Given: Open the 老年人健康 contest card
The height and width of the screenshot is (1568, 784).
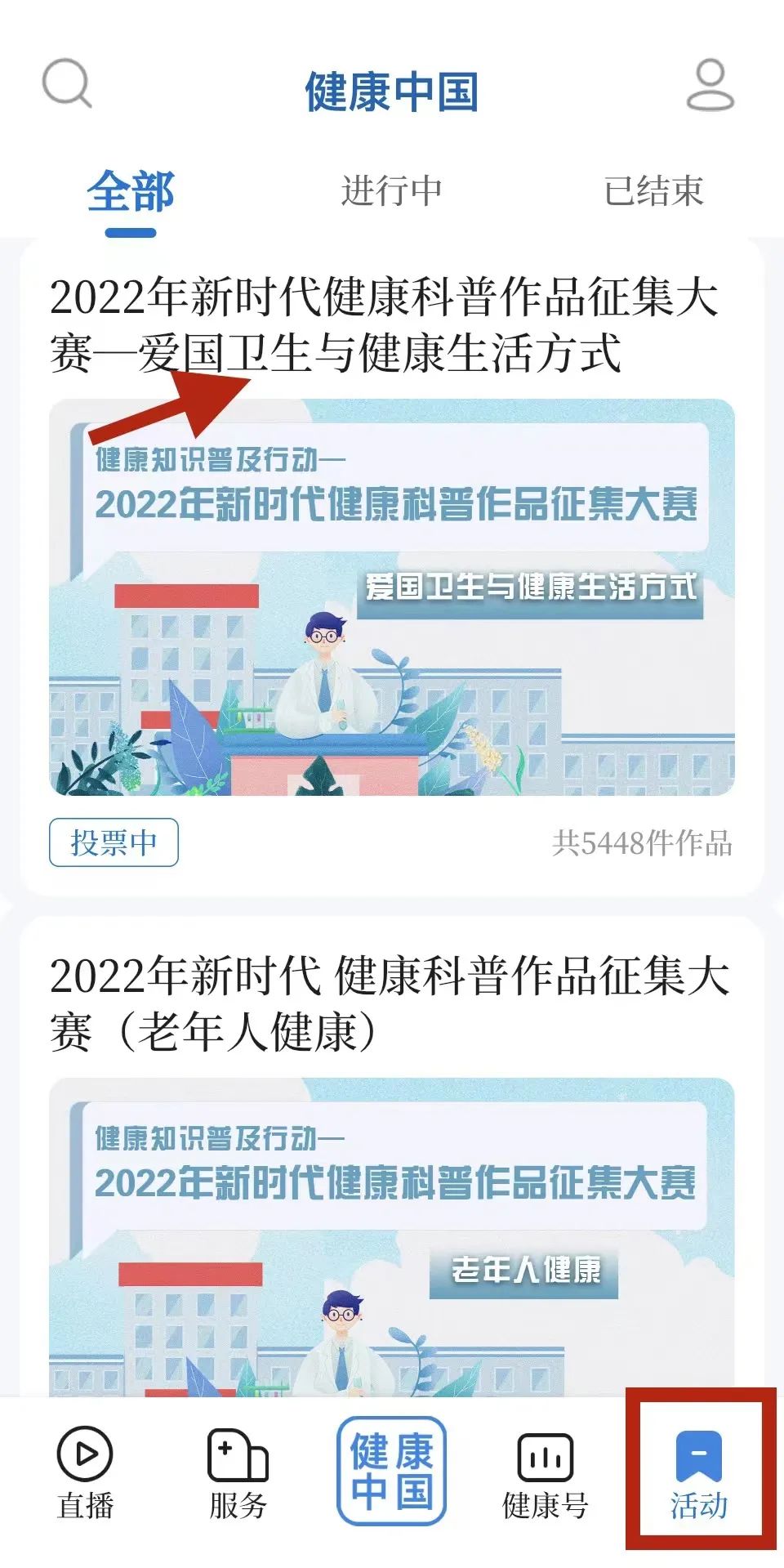Looking at the screenshot, I should pos(392,1226).
